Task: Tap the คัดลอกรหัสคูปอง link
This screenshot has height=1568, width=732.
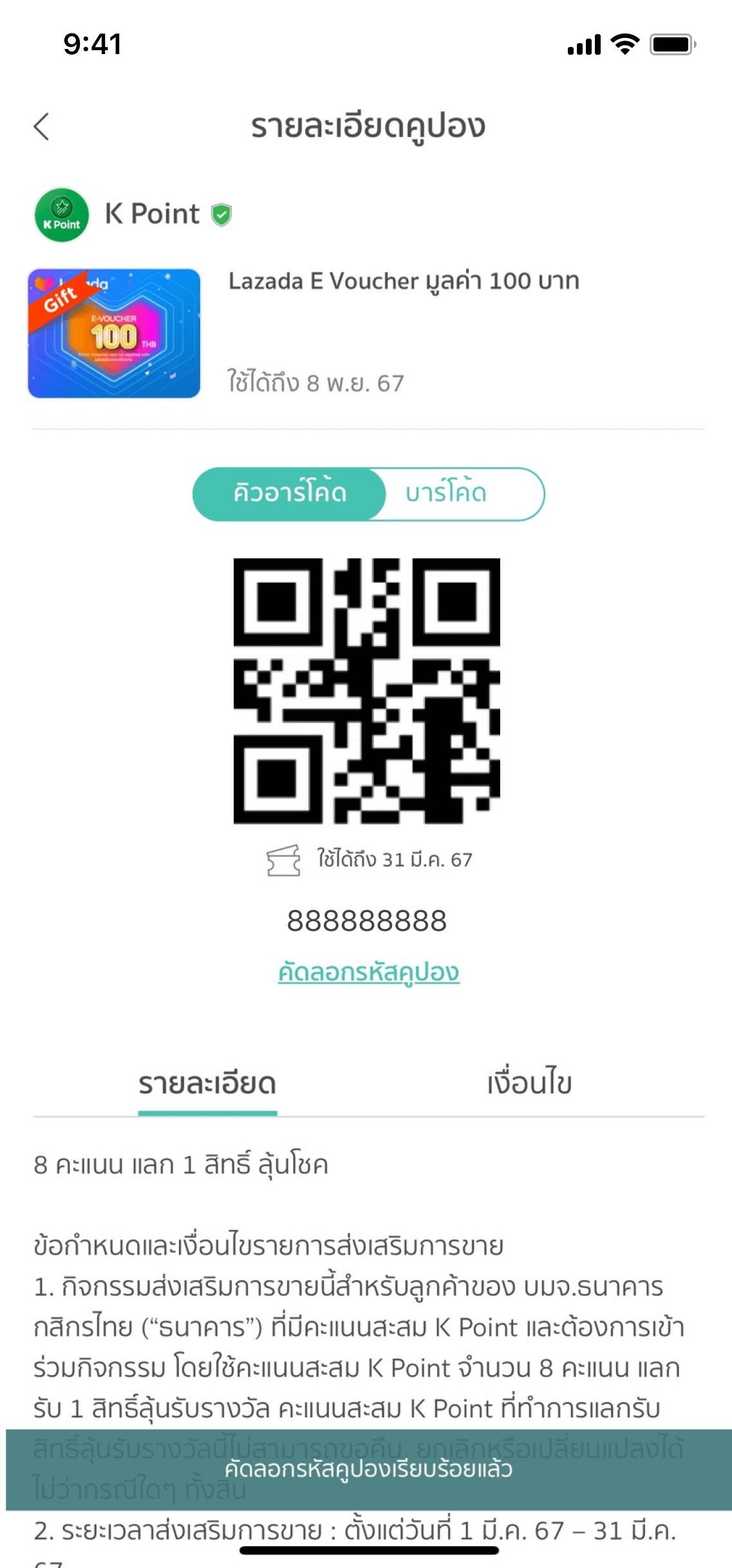Action: coord(368,972)
